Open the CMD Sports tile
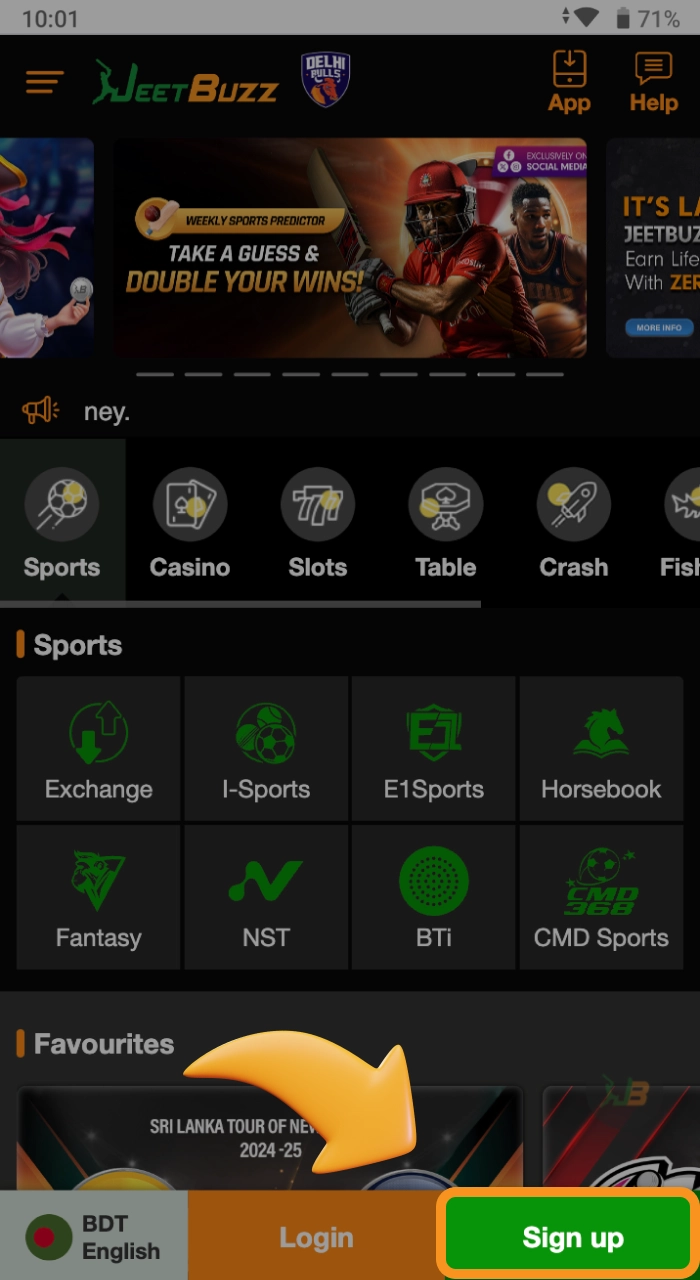The width and height of the screenshot is (700, 1280). click(601, 897)
